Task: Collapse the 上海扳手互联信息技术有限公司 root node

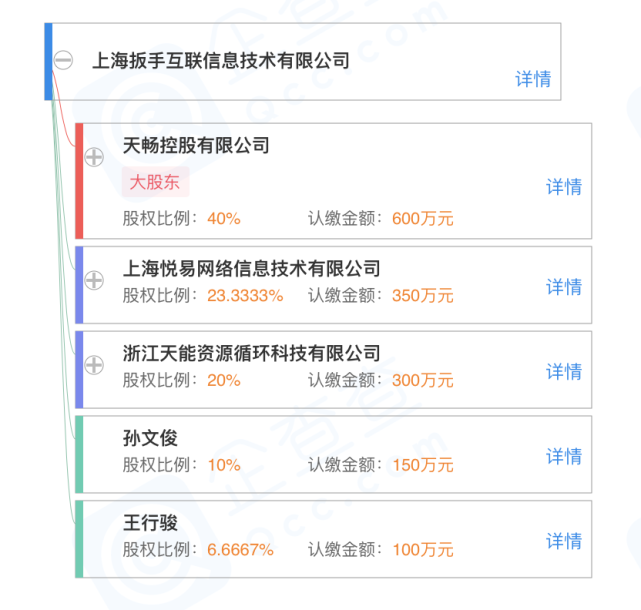Action: (63, 61)
